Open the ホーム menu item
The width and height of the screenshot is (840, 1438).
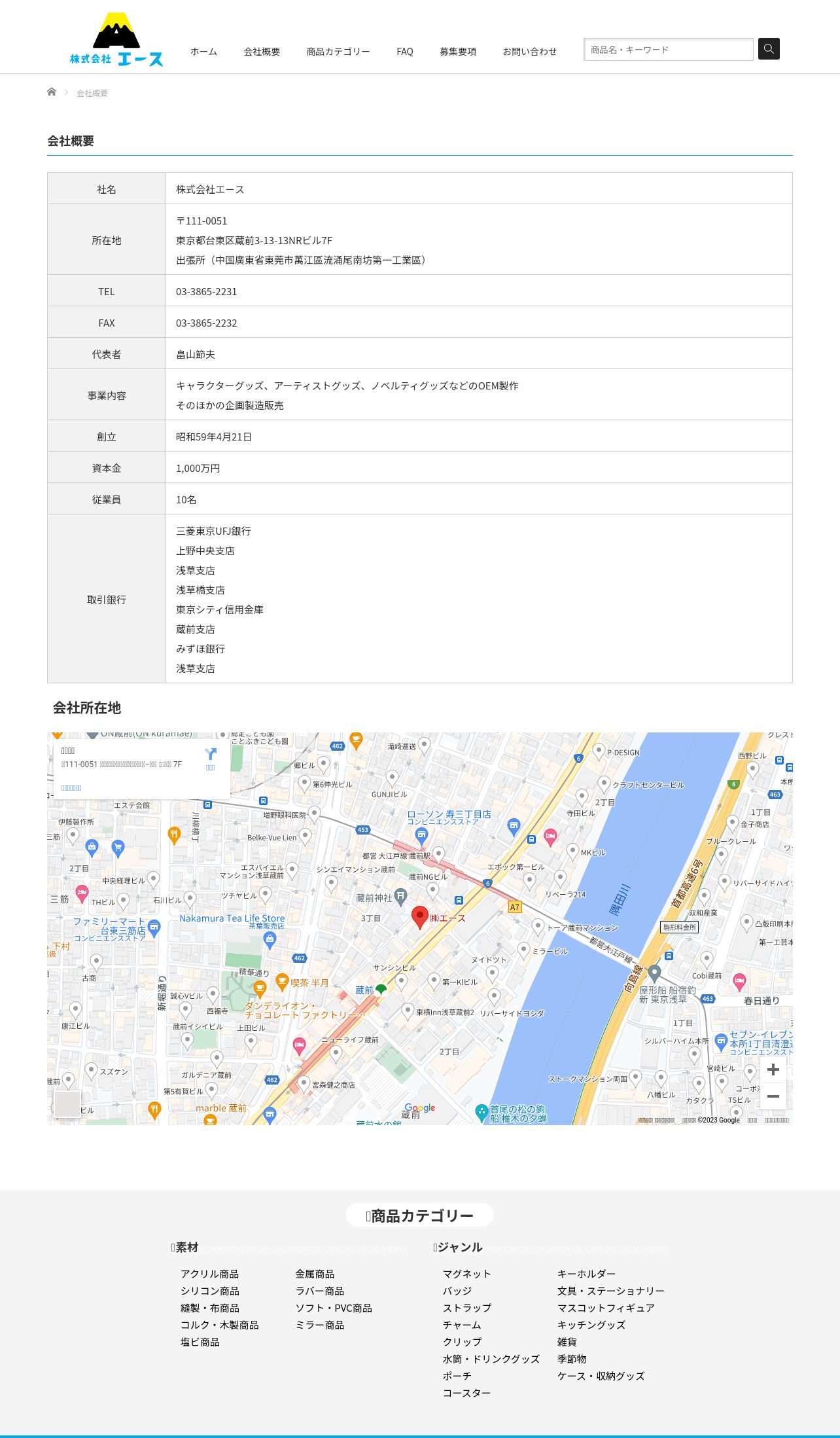pyautogui.click(x=203, y=52)
